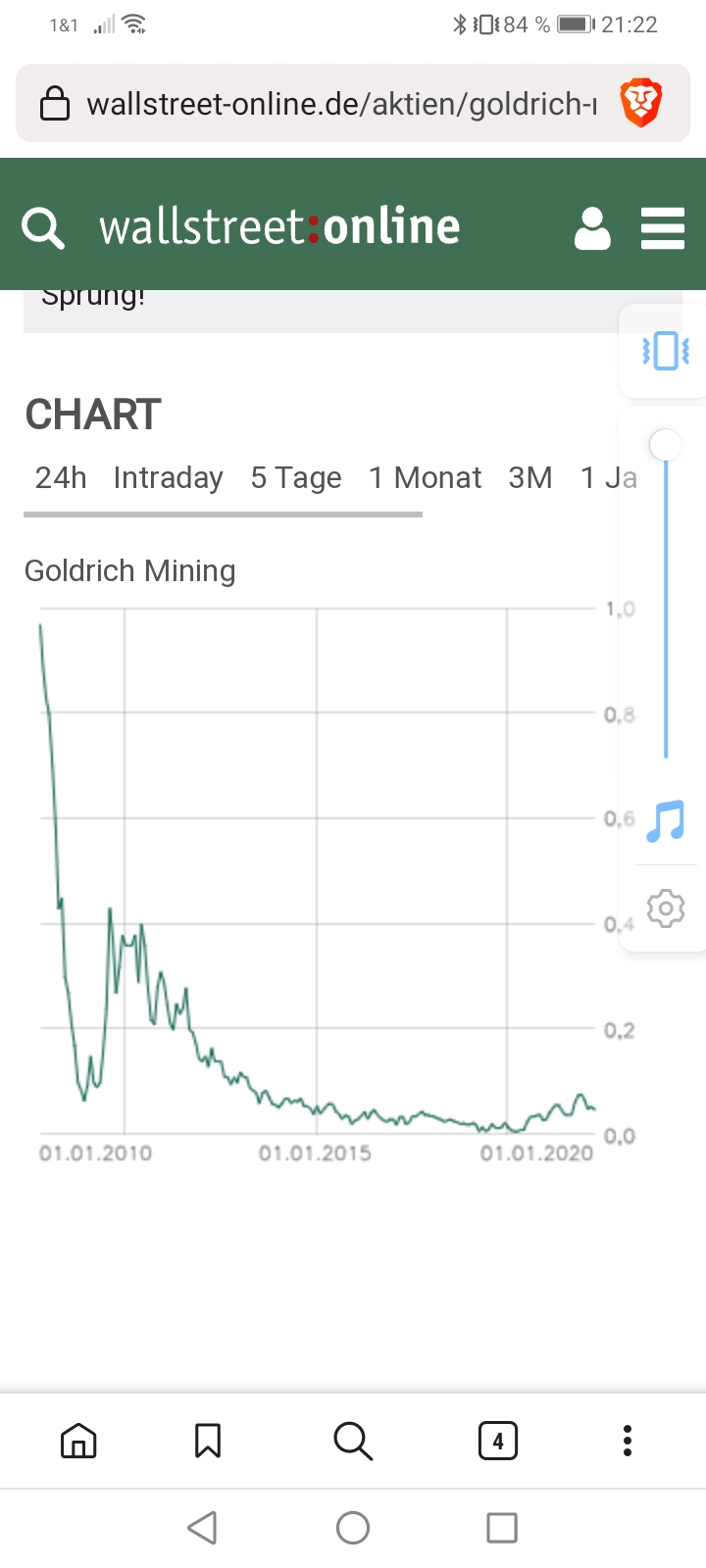Tap the Goldrich Mining chart title

tap(129, 570)
